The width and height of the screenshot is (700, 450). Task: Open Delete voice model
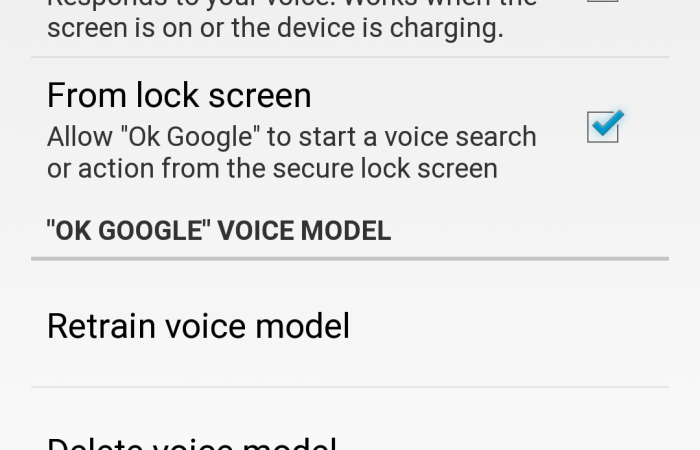point(192,441)
